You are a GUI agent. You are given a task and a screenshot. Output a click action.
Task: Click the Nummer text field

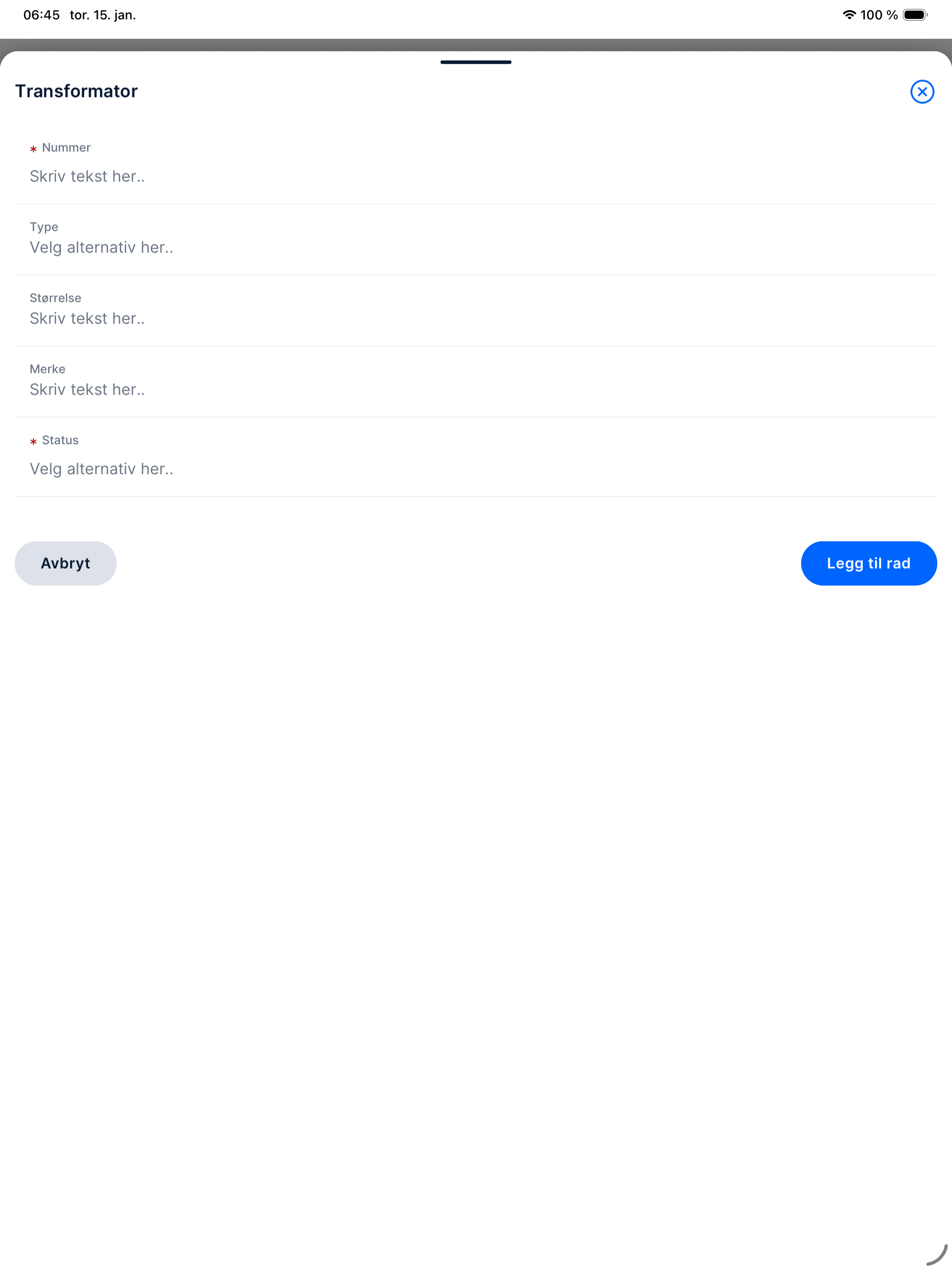click(x=230, y=176)
